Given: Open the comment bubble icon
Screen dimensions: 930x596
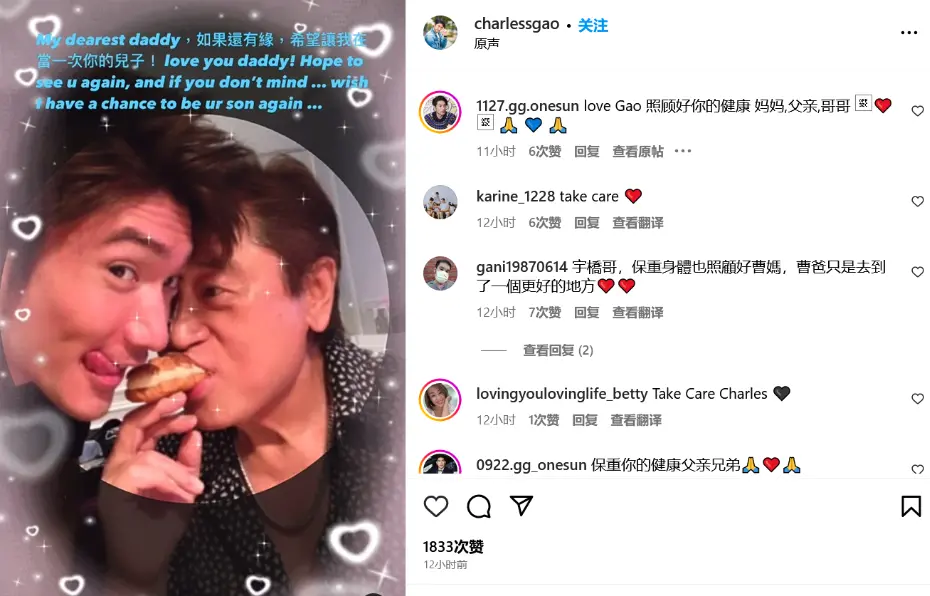Looking at the screenshot, I should pos(479,506).
